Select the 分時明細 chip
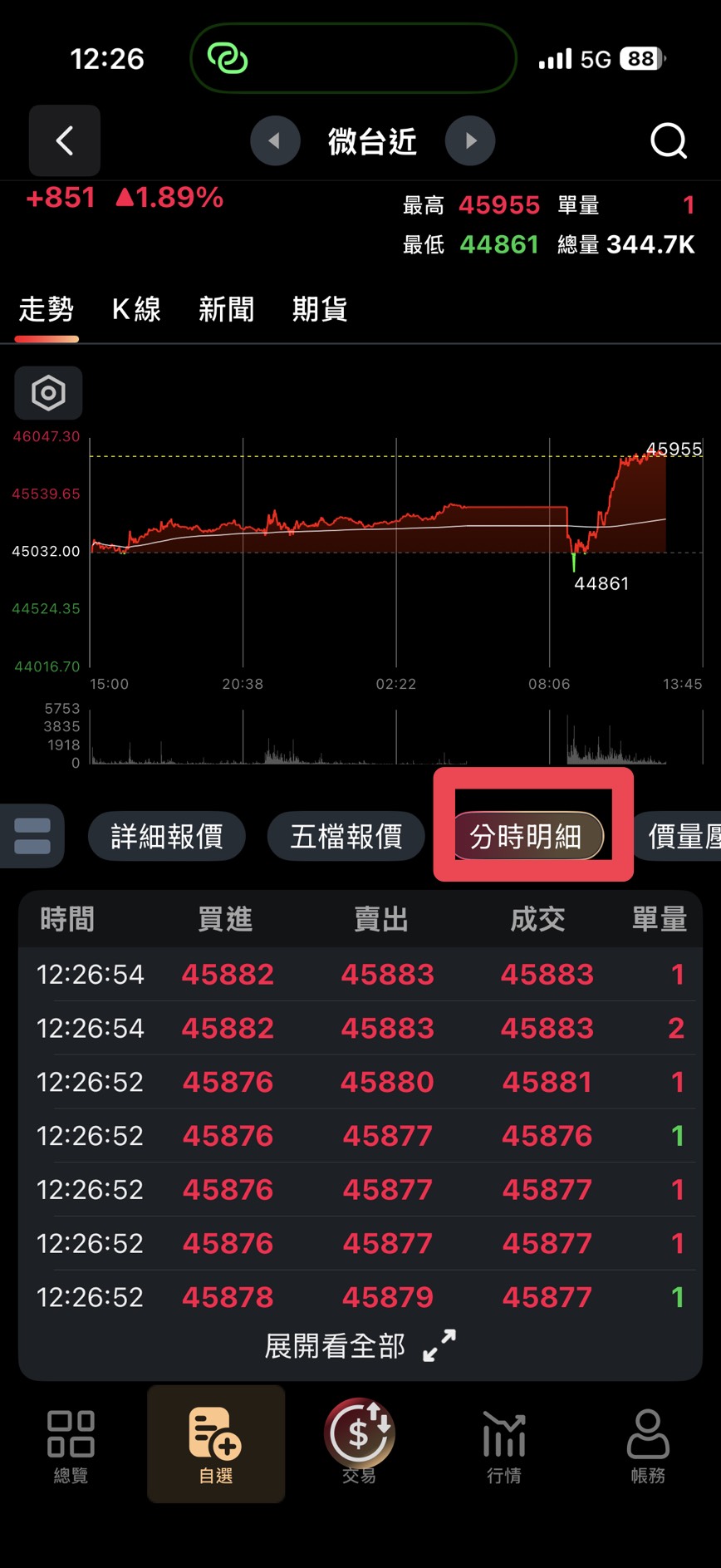Image resolution: width=721 pixels, height=1568 pixels. coord(527,836)
